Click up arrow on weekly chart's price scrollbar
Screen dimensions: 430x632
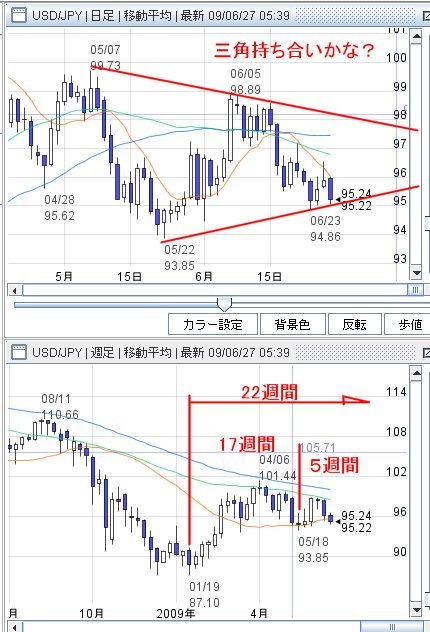[416, 374]
